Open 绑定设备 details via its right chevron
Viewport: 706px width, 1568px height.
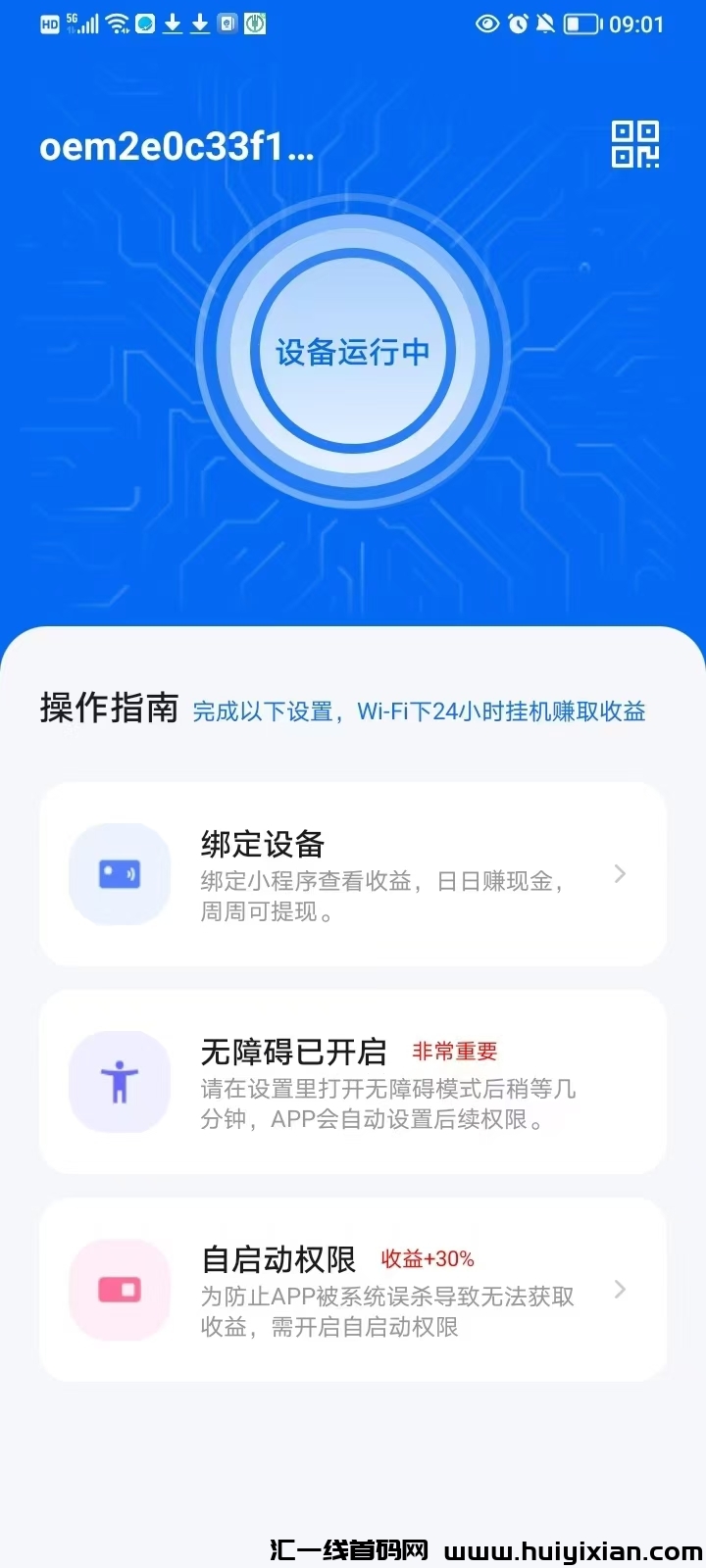tap(619, 874)
